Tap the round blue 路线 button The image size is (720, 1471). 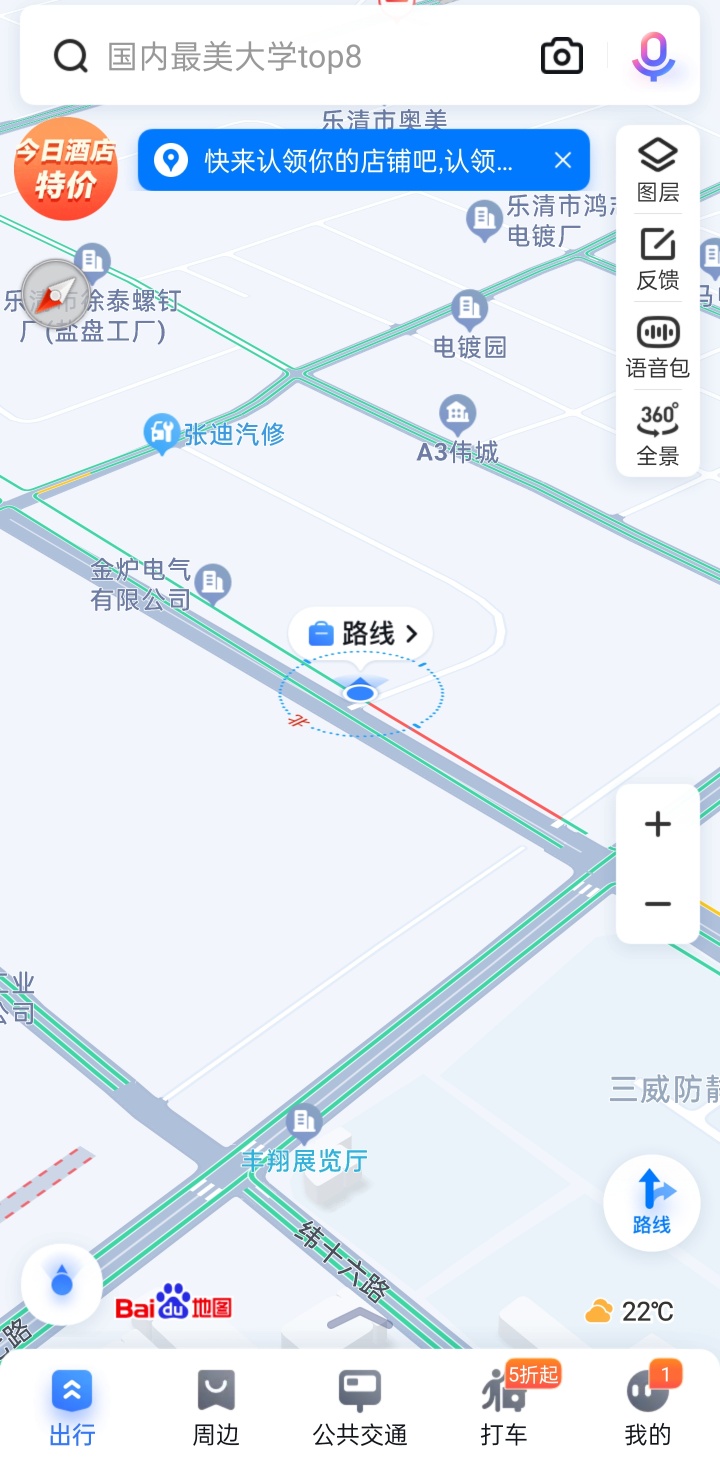(x=652, y=1203)
